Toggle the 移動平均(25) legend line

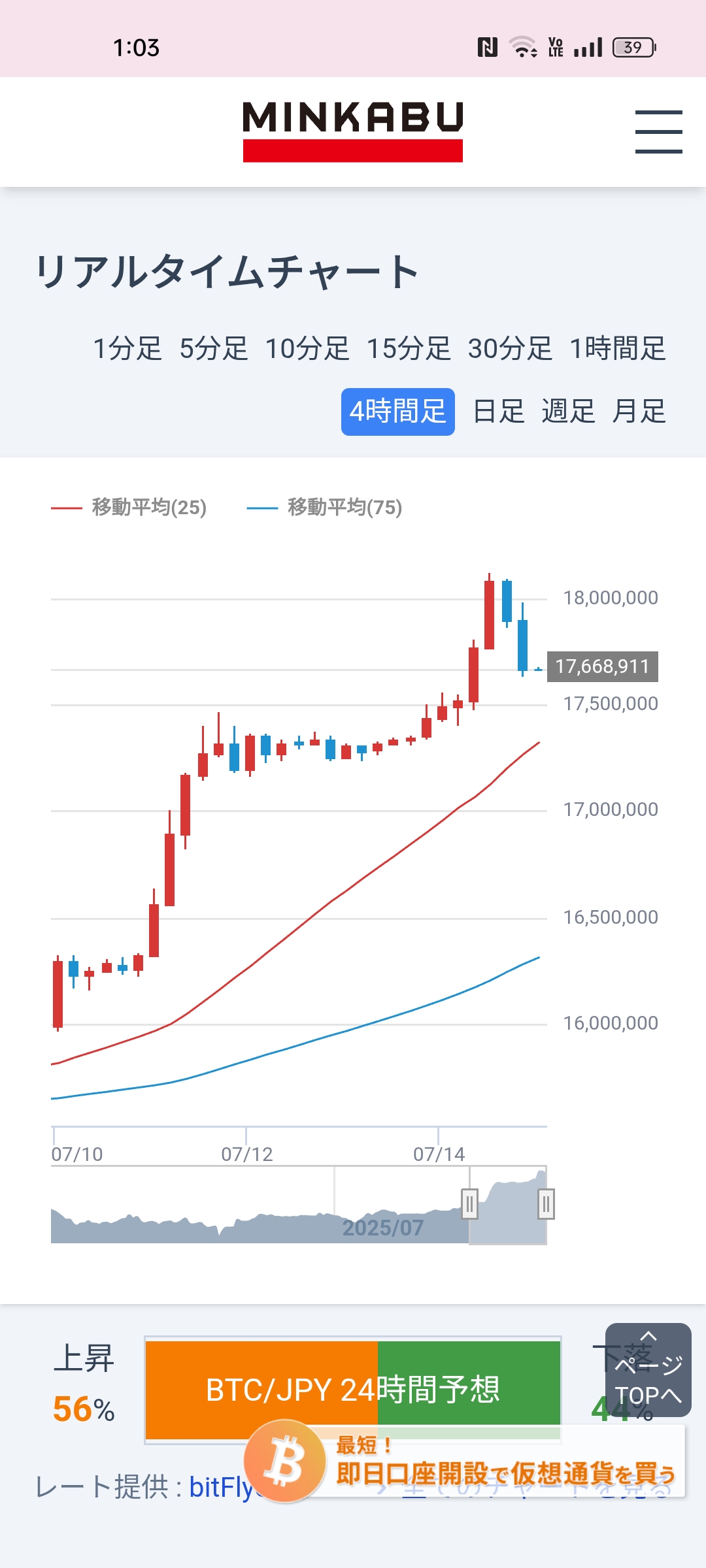pyautogui.click(x=129, y=507)
